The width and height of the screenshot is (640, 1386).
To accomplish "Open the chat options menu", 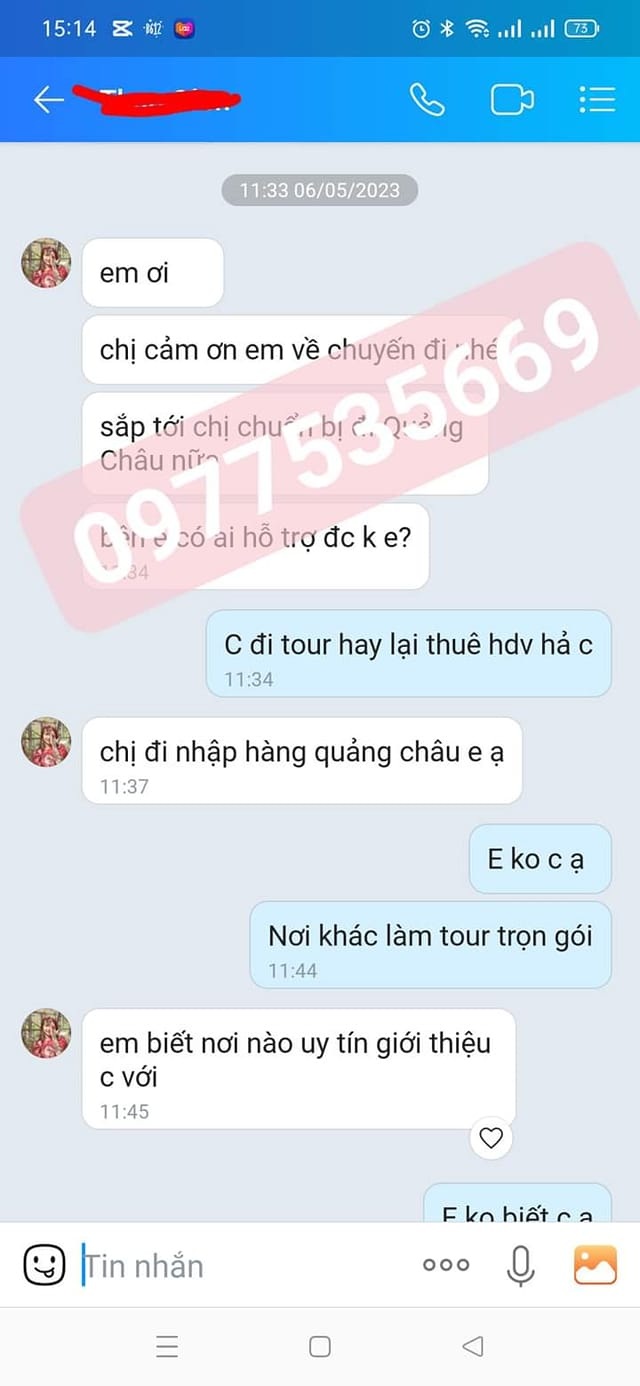I will coord(597,99).
